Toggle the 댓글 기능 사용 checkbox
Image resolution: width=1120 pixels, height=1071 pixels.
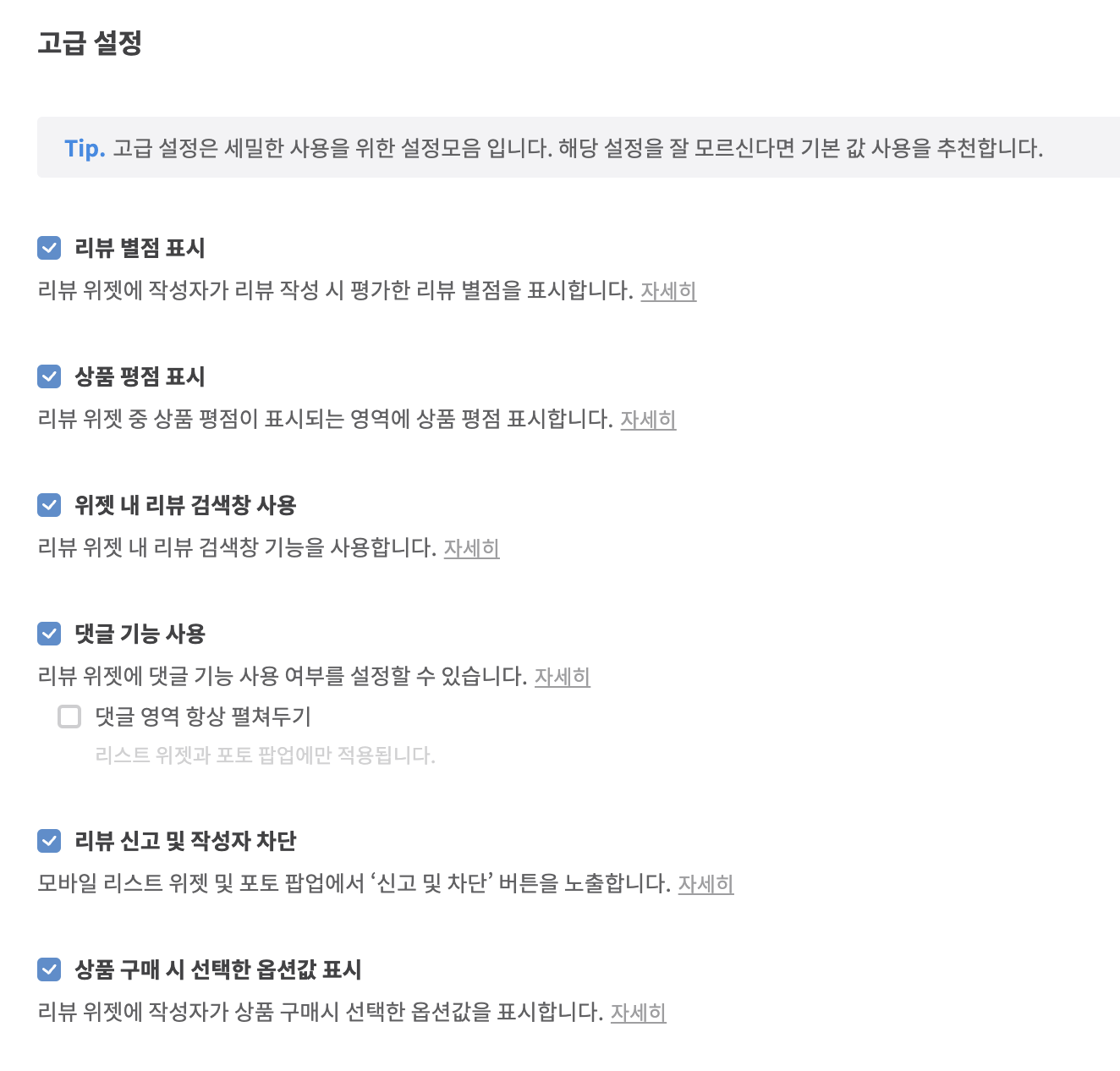[49, 634]
